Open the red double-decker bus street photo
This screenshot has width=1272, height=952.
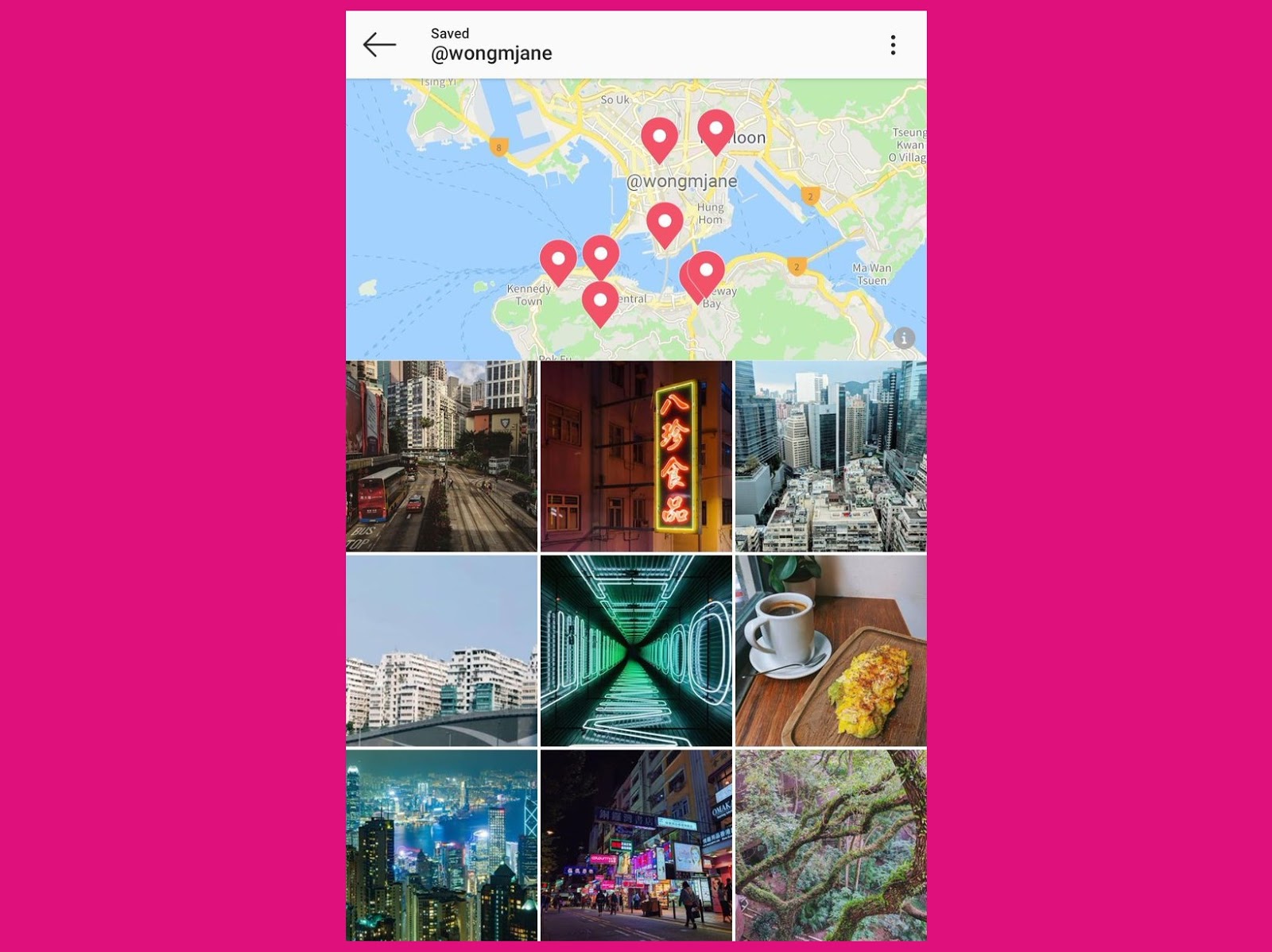(x=442, y=456)
